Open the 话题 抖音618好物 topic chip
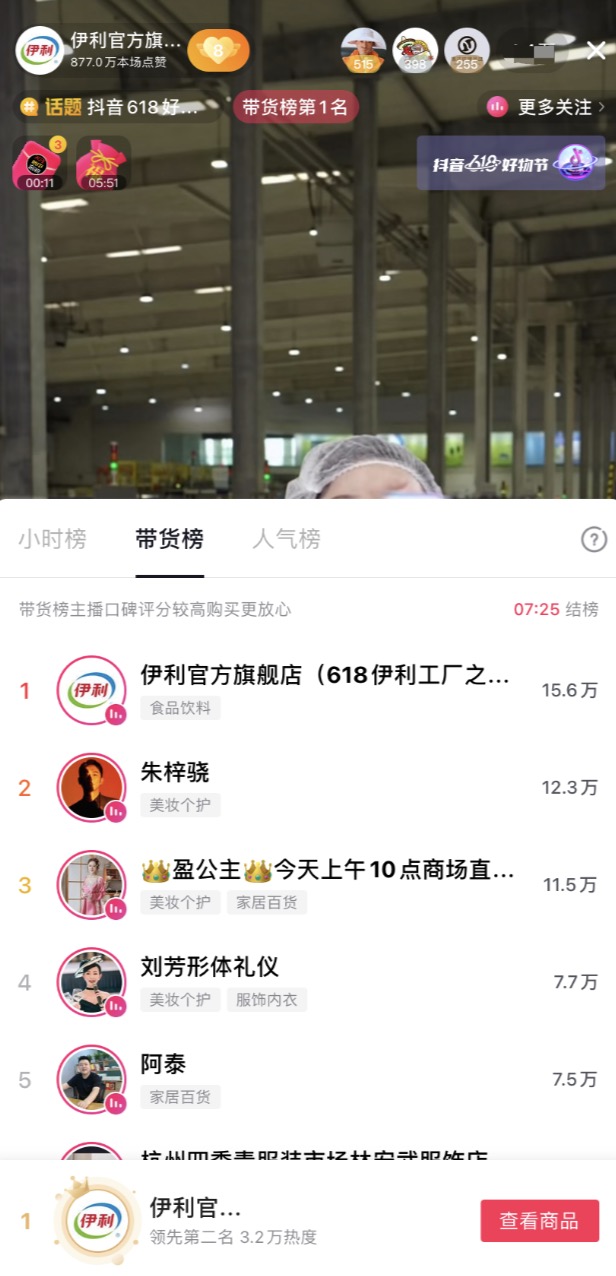The image size is (616, 1276). pos(115,107)
